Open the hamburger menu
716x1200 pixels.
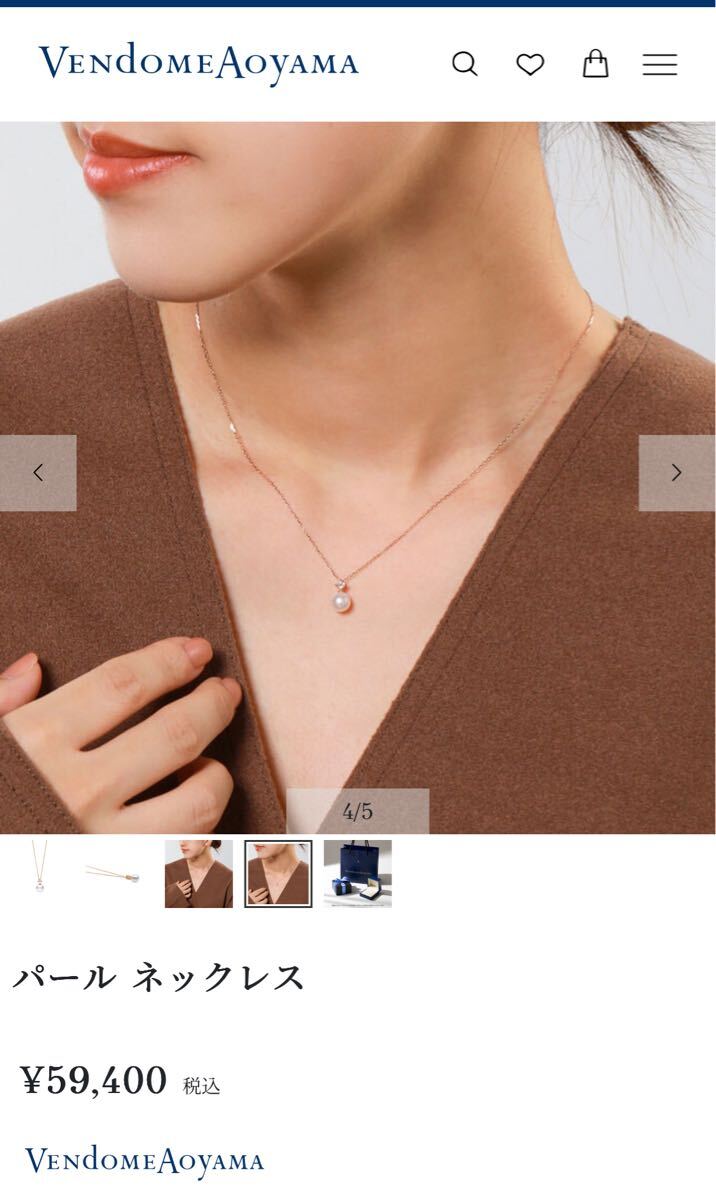(660, 65)
